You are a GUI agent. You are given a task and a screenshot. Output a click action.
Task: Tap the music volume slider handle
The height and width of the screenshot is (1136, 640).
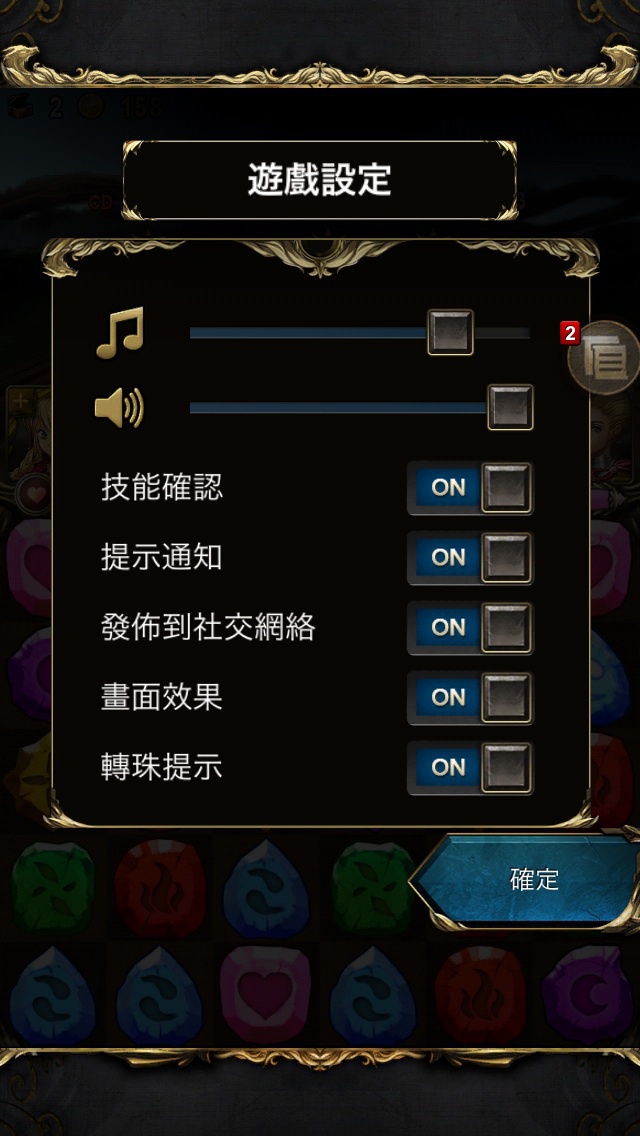(450, 332)
